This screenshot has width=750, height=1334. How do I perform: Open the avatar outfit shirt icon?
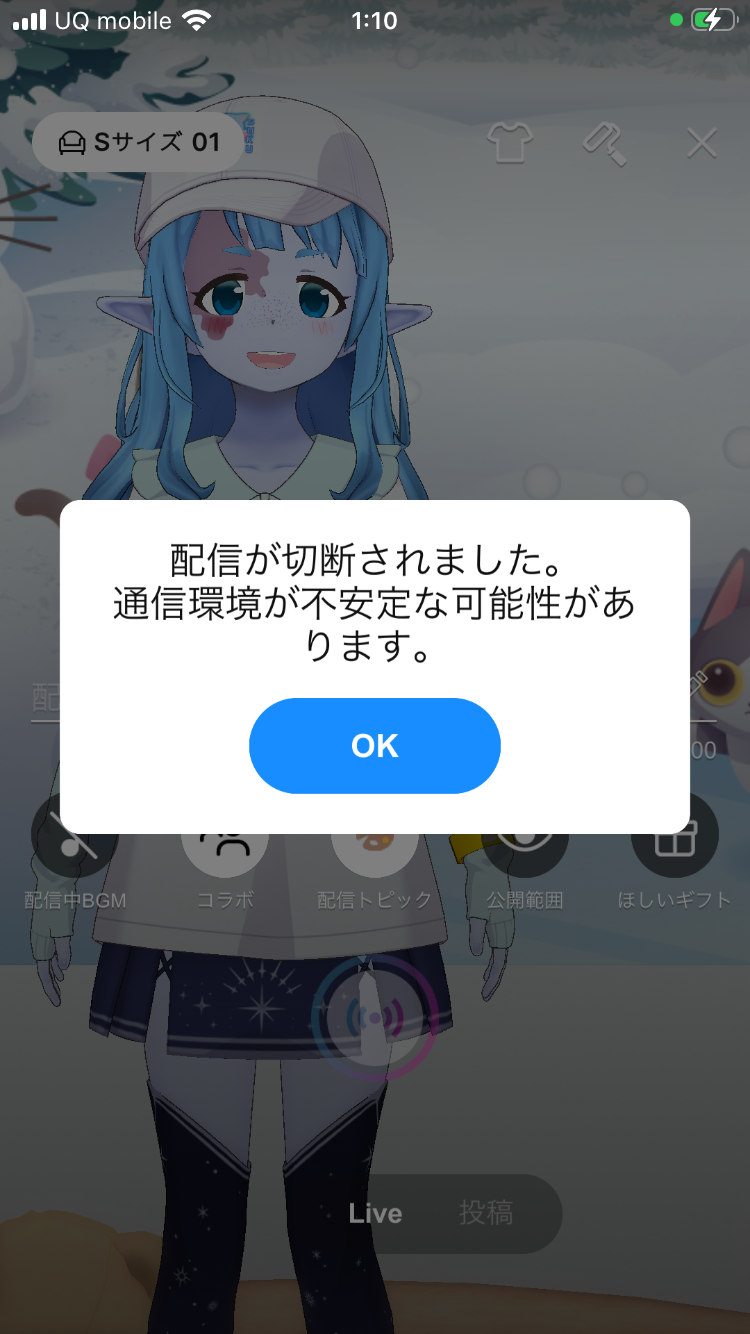pyautogui.click(x=509, y=143)
